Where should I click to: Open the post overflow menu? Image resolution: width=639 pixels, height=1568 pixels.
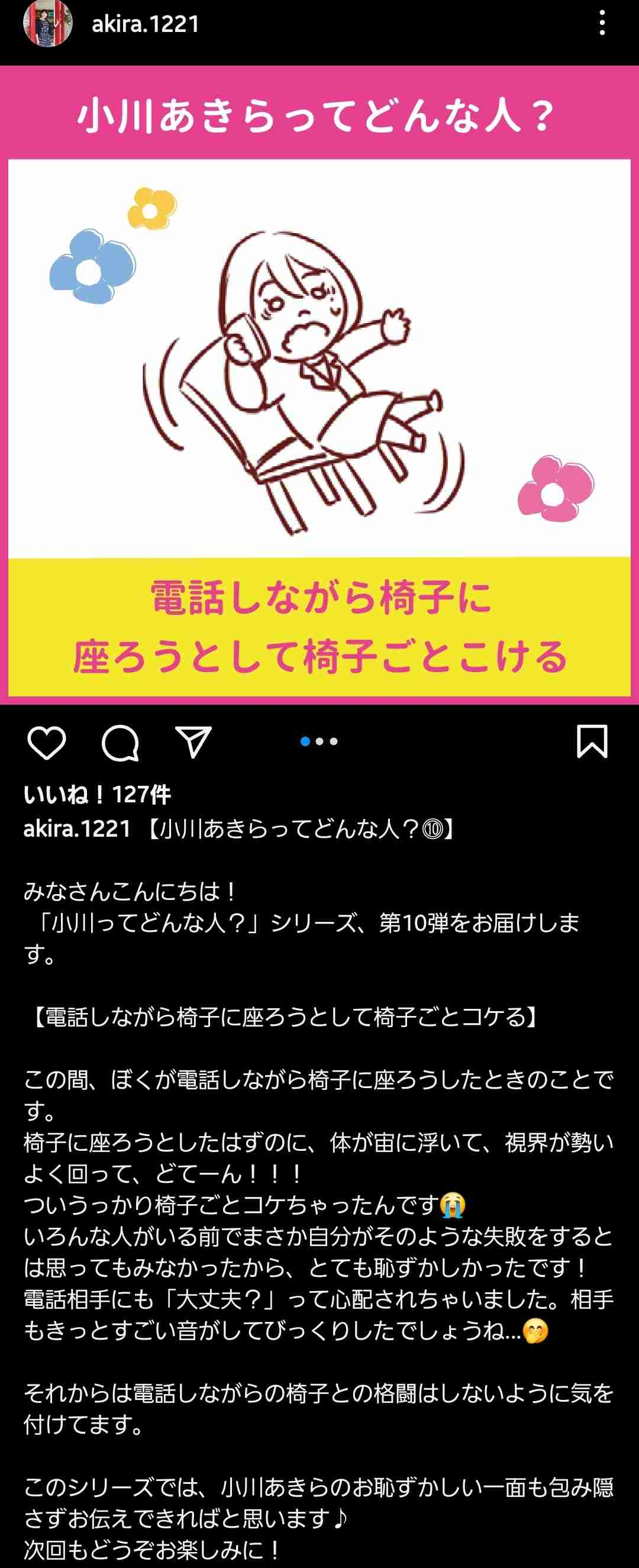[602, 24]
